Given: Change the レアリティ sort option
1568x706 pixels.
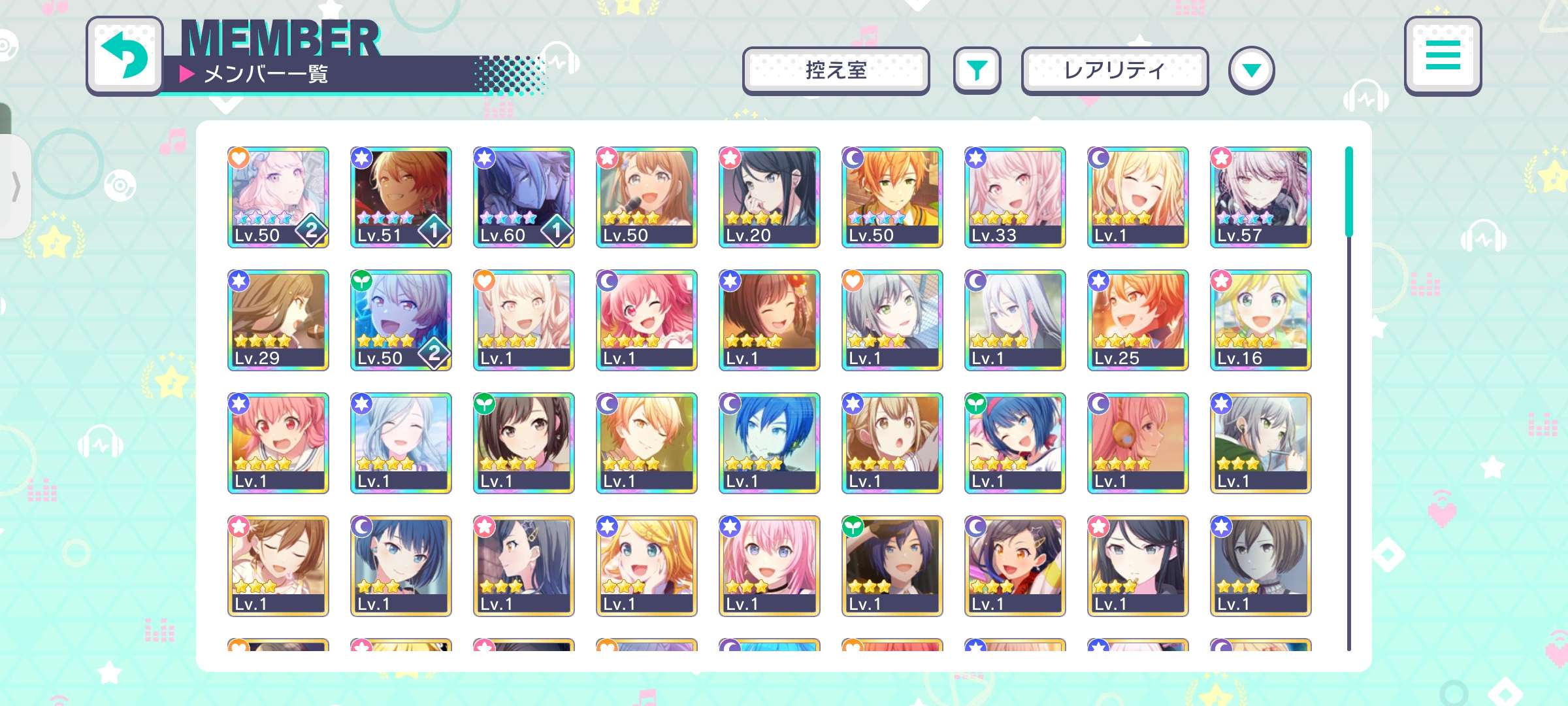Looking at the screenshot, I should (x=1114, y=70).
